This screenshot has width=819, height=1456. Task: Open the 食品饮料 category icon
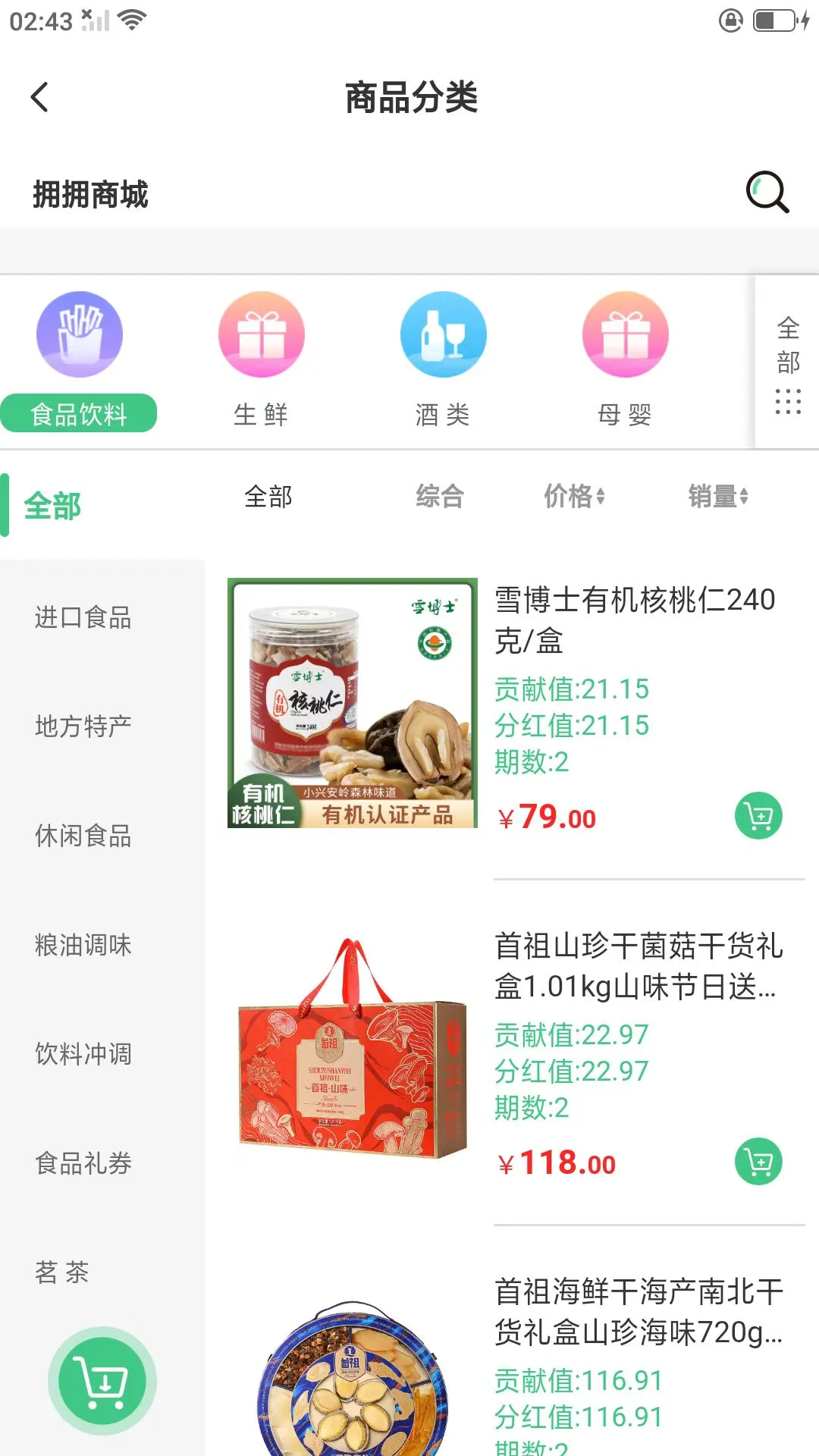pos(79,334)
